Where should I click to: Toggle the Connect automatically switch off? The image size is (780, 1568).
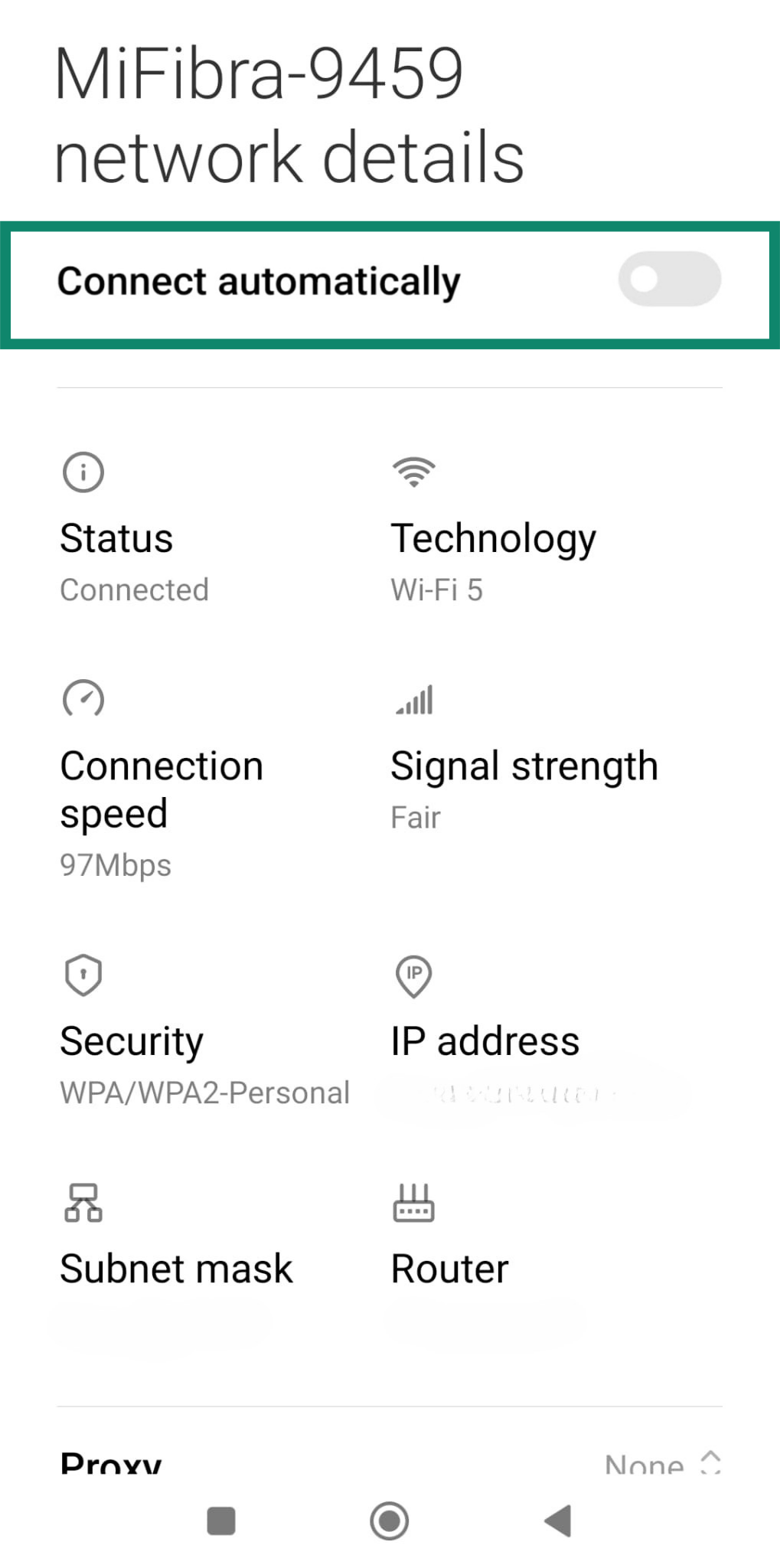point(669,279)
